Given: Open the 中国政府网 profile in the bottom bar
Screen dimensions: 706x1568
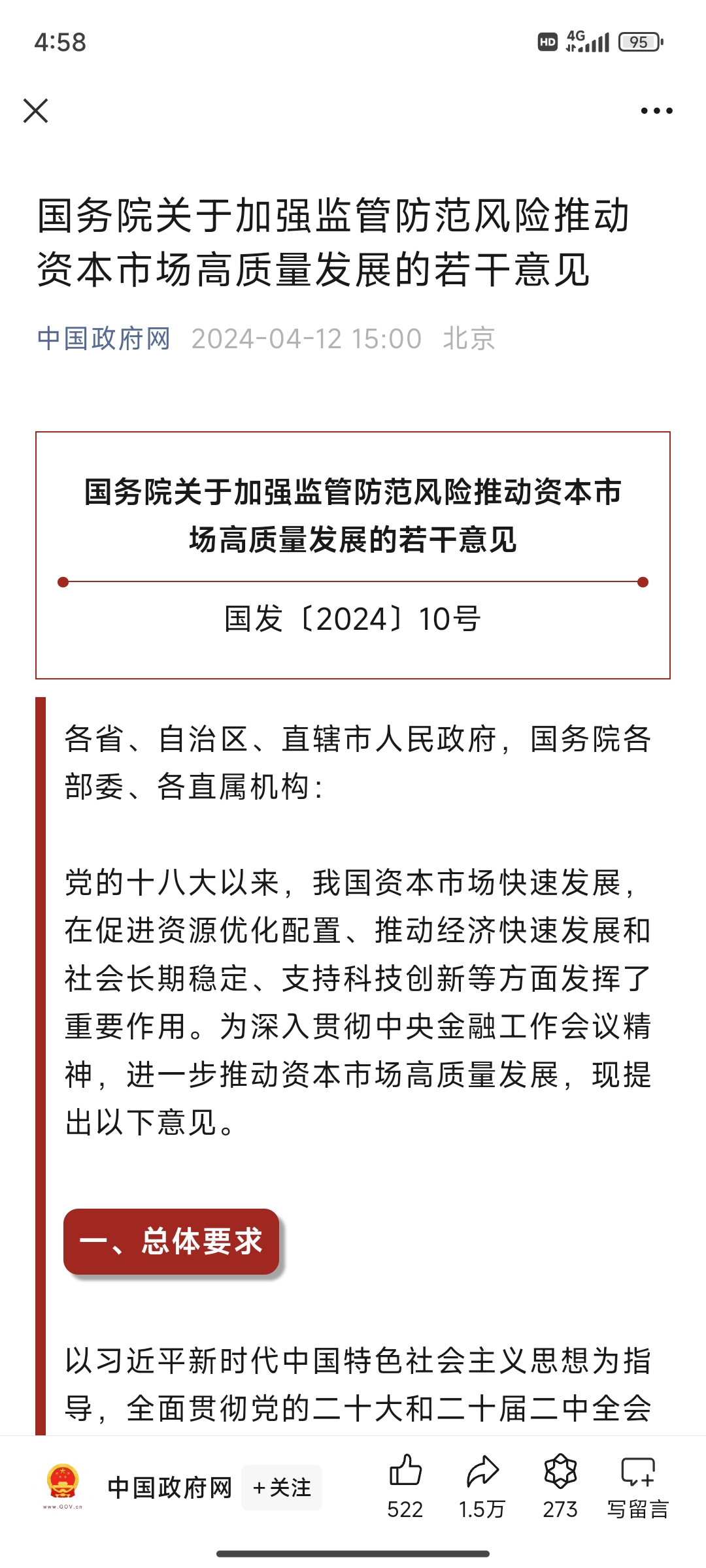Looking at the screenshot, I should click(x=169, y=1488).
